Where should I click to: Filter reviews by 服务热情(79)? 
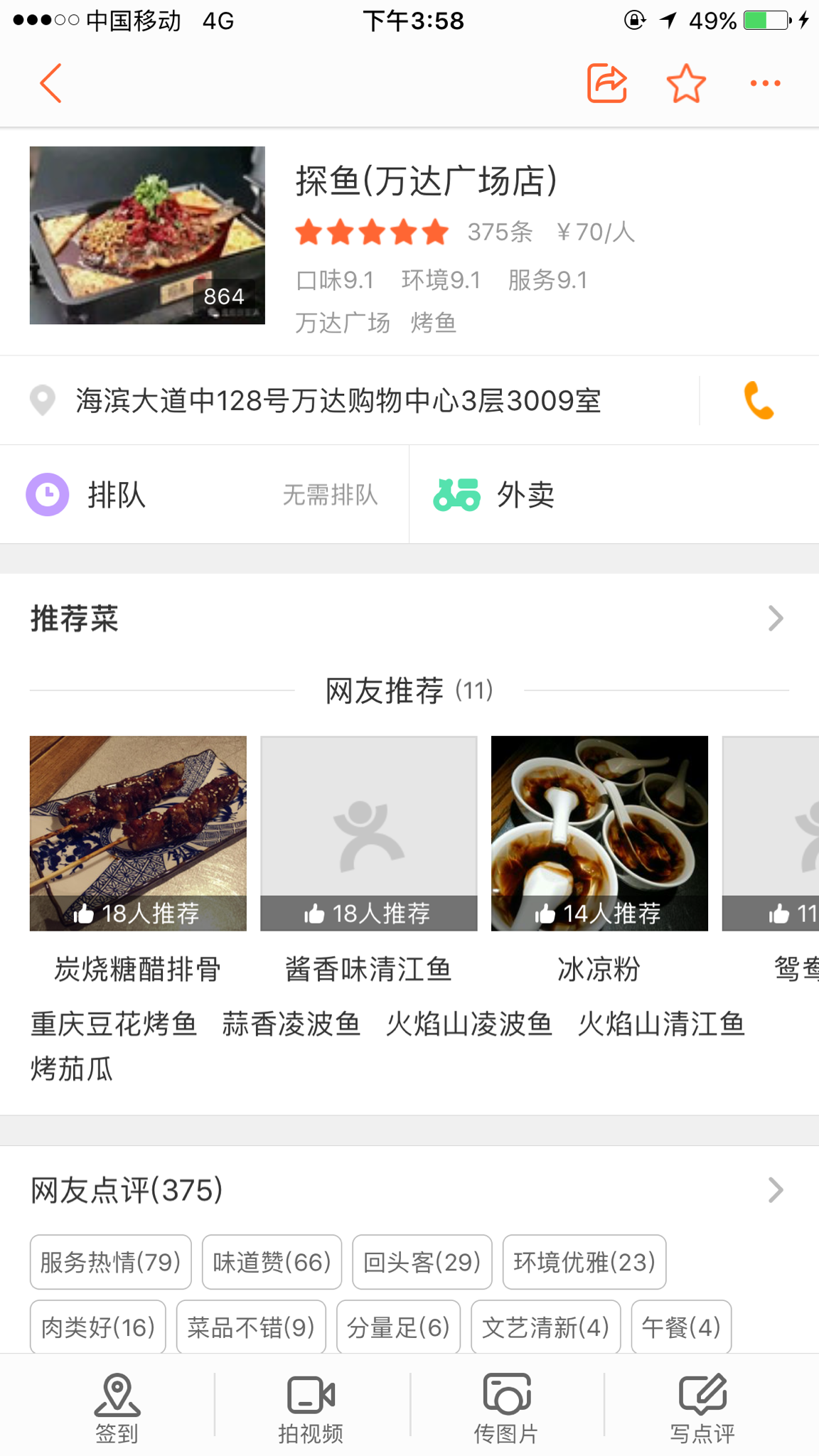click(x=110, y=1262)
